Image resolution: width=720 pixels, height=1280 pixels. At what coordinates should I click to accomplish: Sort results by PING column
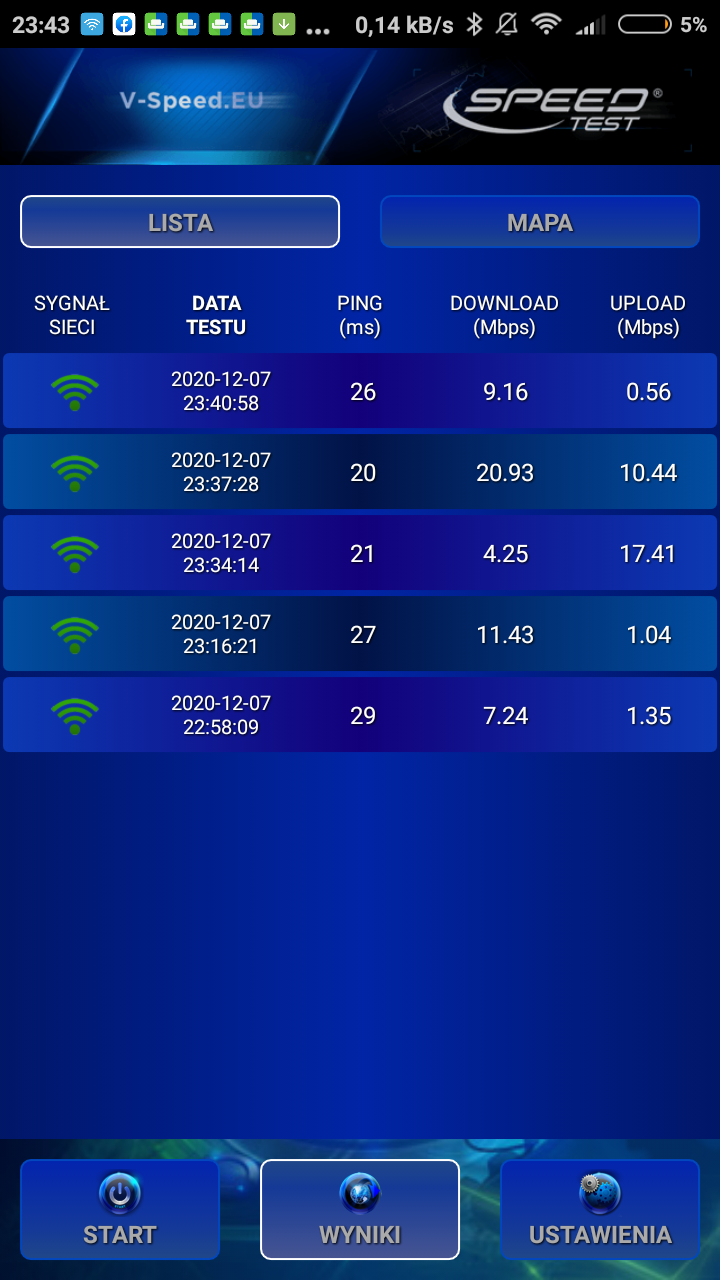point(360,315)
